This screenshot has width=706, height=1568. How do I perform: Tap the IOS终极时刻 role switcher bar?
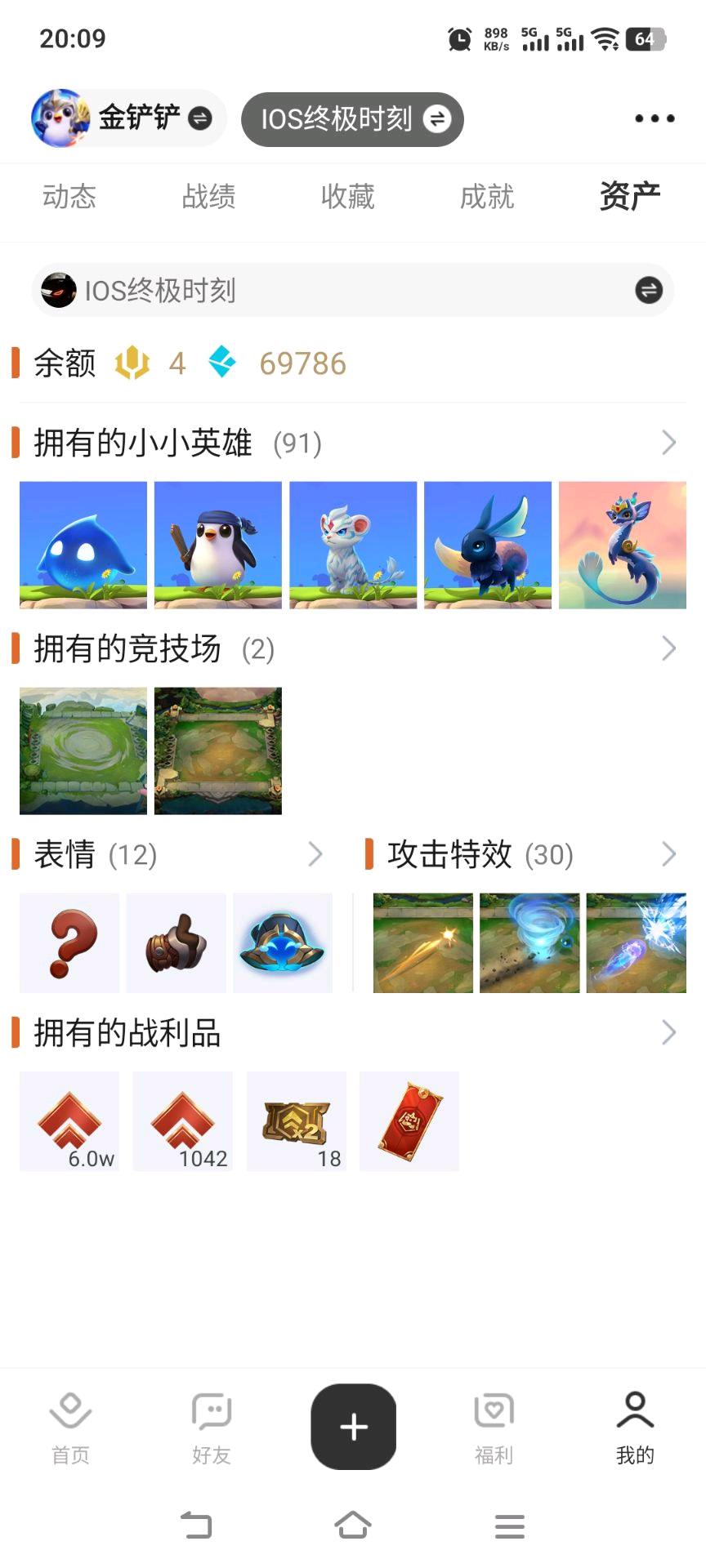(x=352, y=290)
